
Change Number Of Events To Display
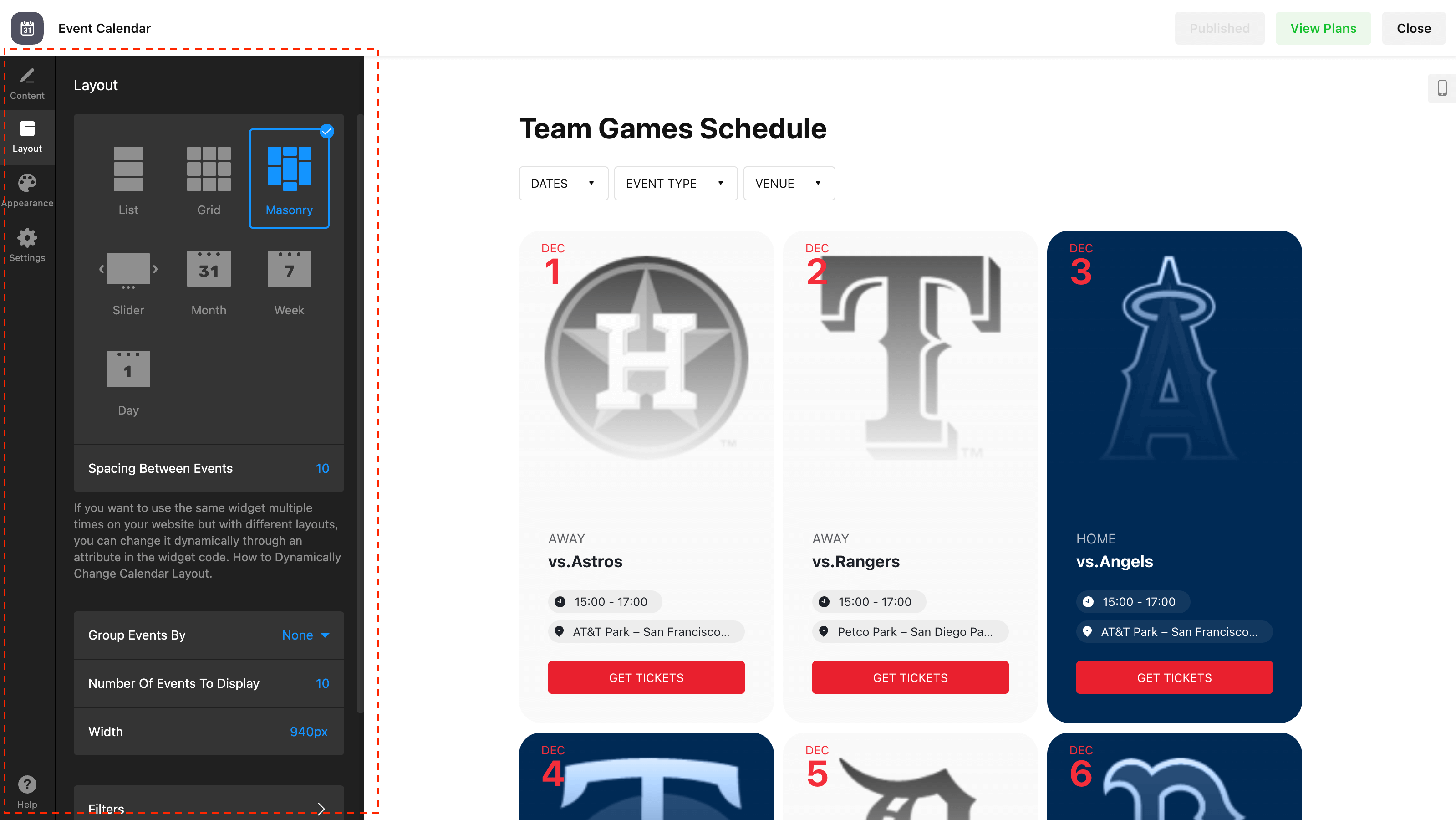(x=322, y=683)
